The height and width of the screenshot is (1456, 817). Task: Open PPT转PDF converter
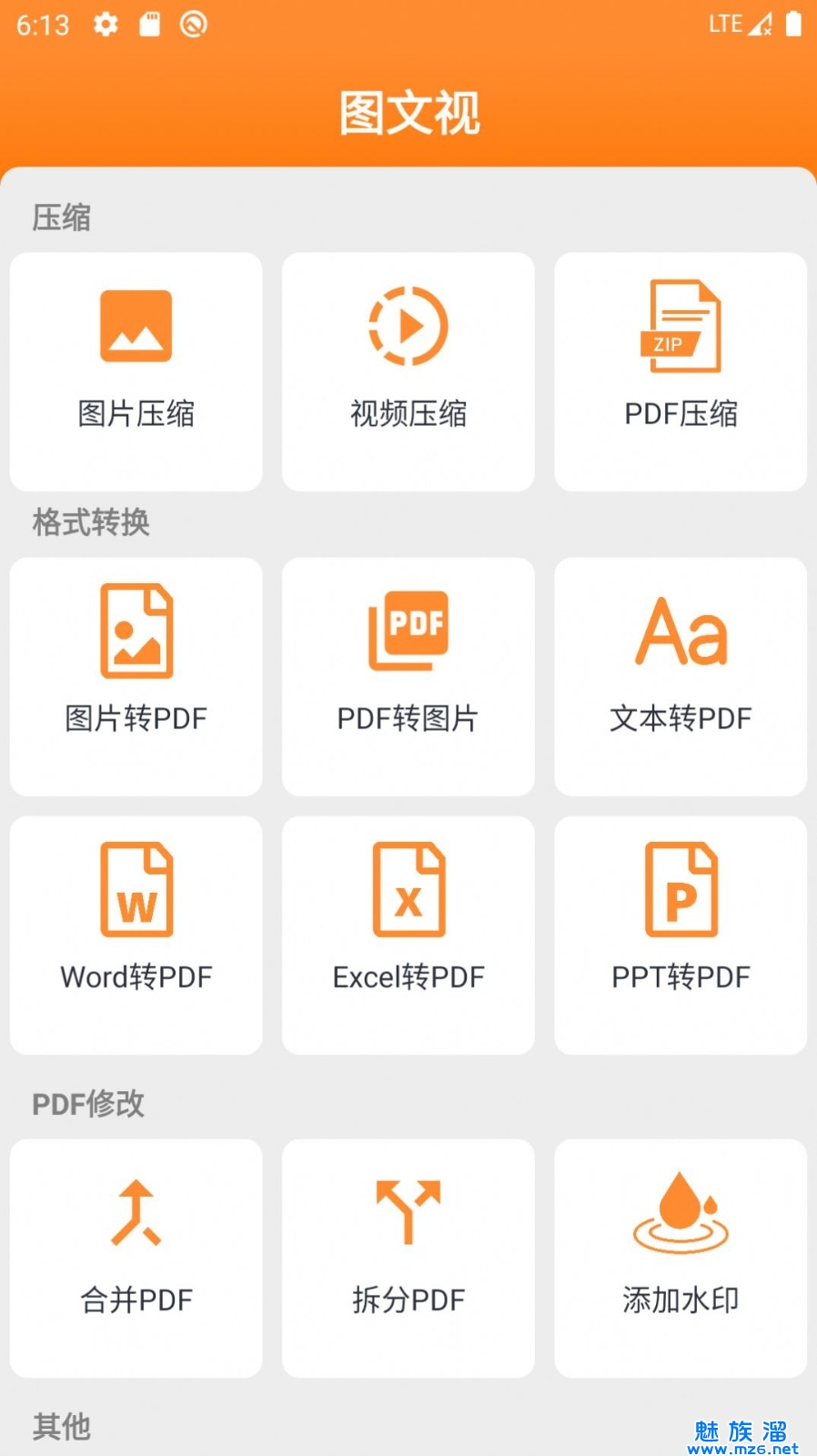coord(681,935)
